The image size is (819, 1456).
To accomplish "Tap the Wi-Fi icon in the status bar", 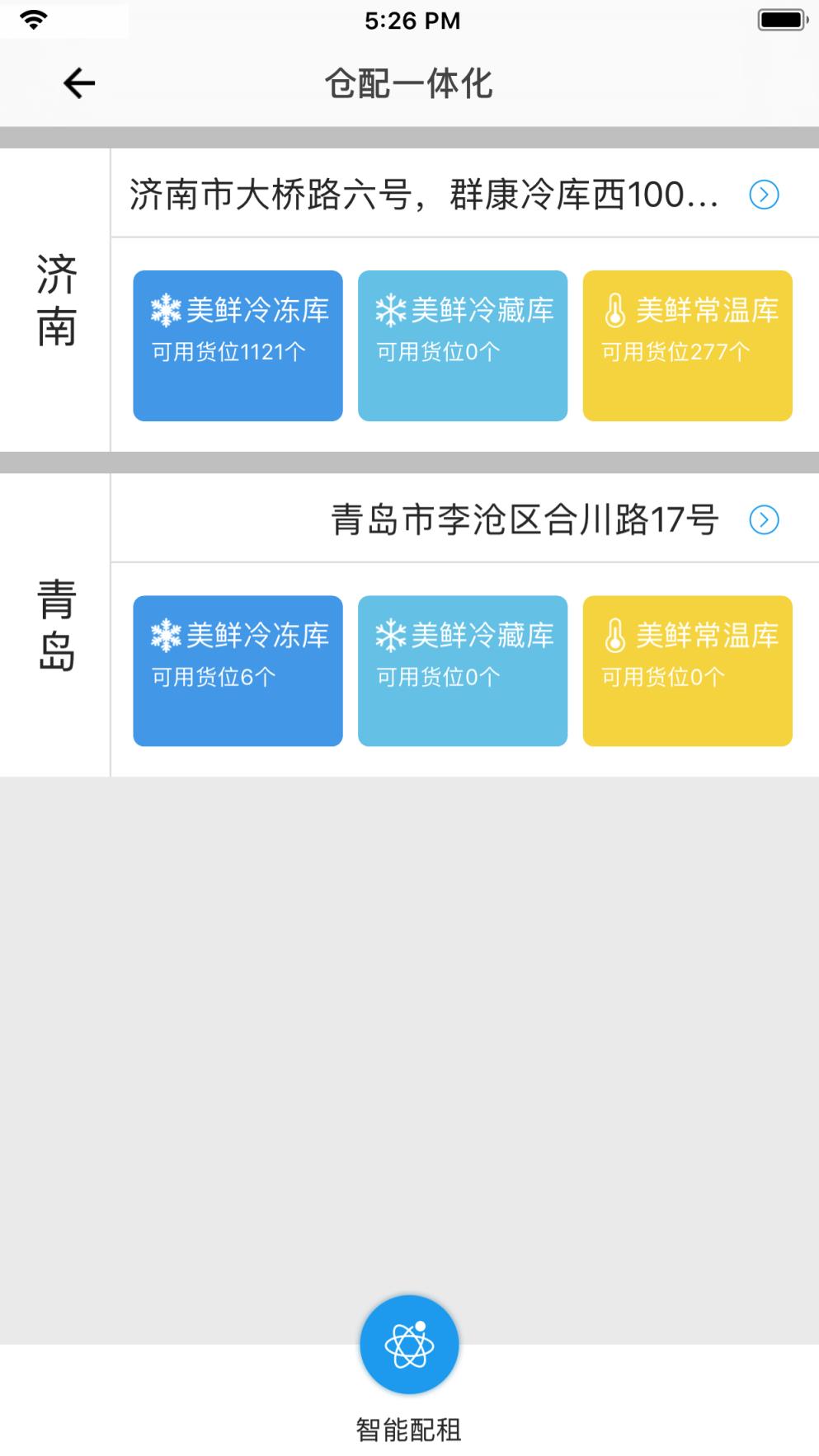I will 33,19.
